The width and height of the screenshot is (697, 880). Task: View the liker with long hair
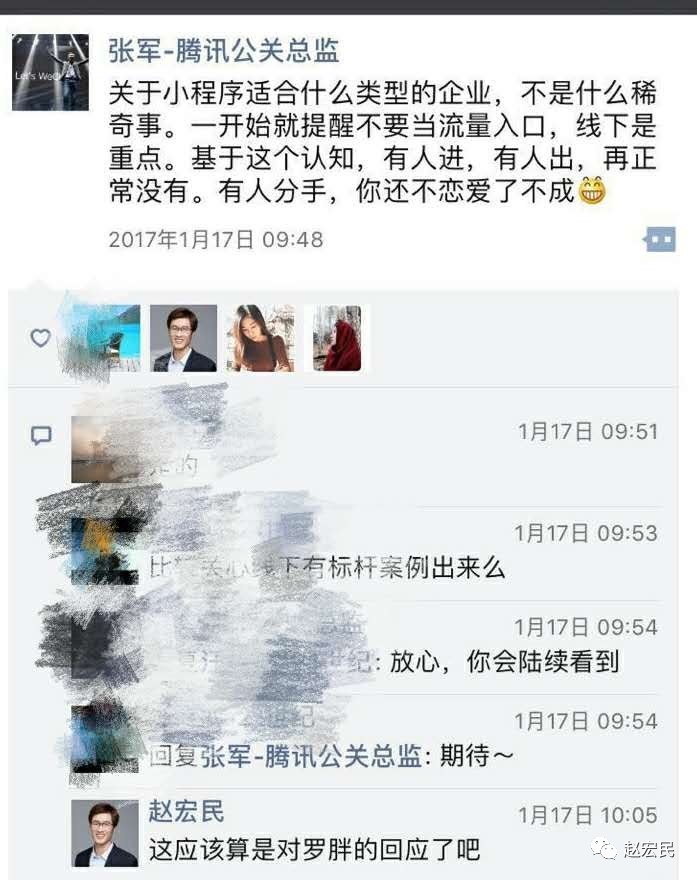260,339
